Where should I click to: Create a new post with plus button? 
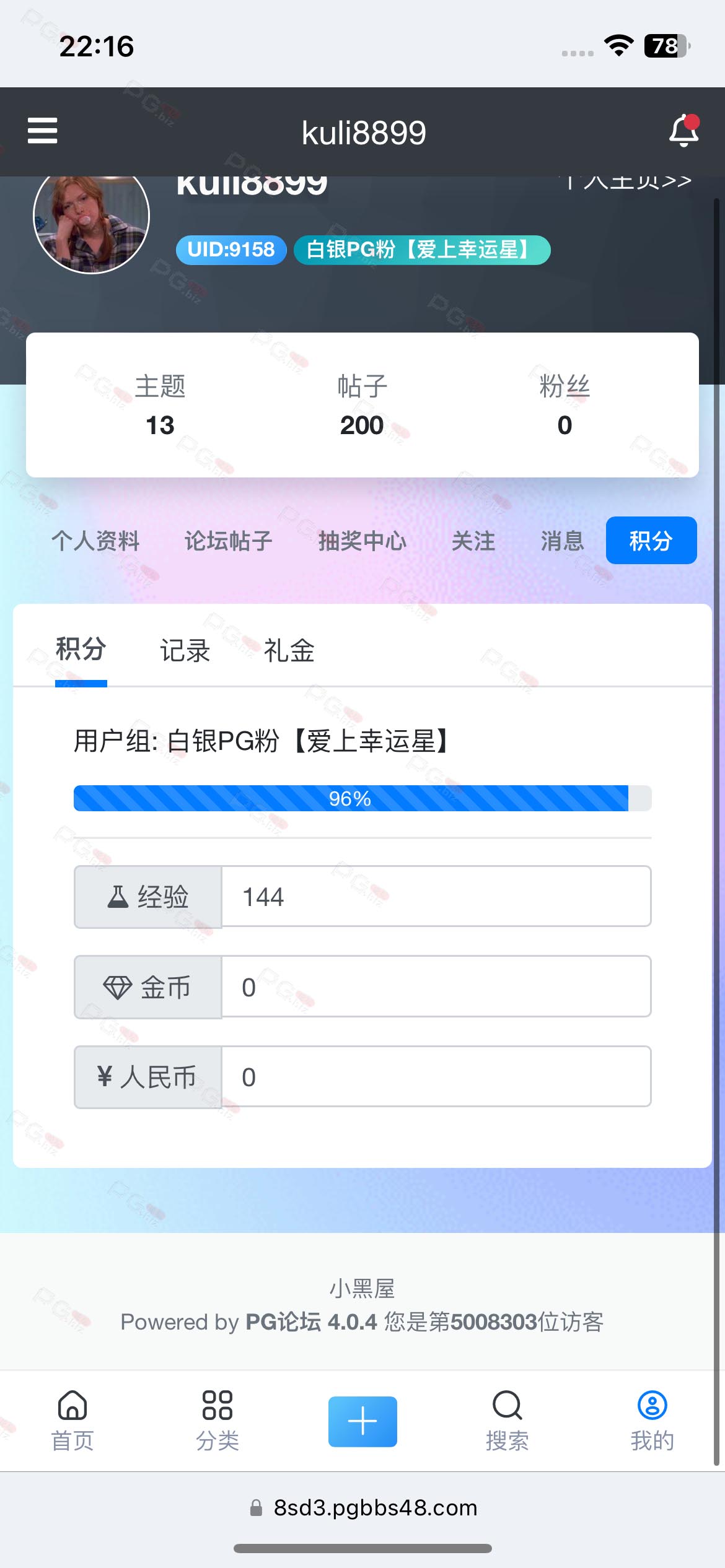tap(362, 1421)
